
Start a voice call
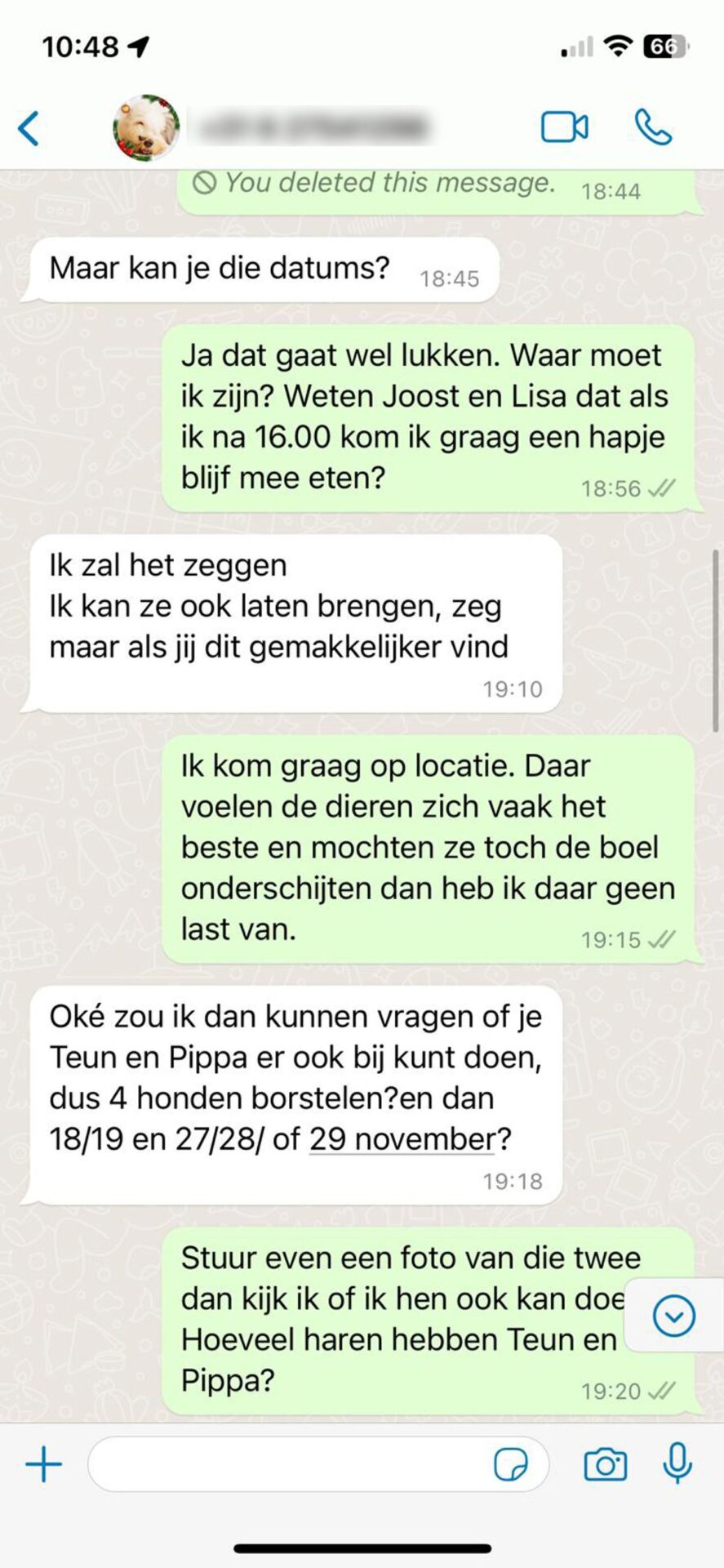click(x=653, y=127)
